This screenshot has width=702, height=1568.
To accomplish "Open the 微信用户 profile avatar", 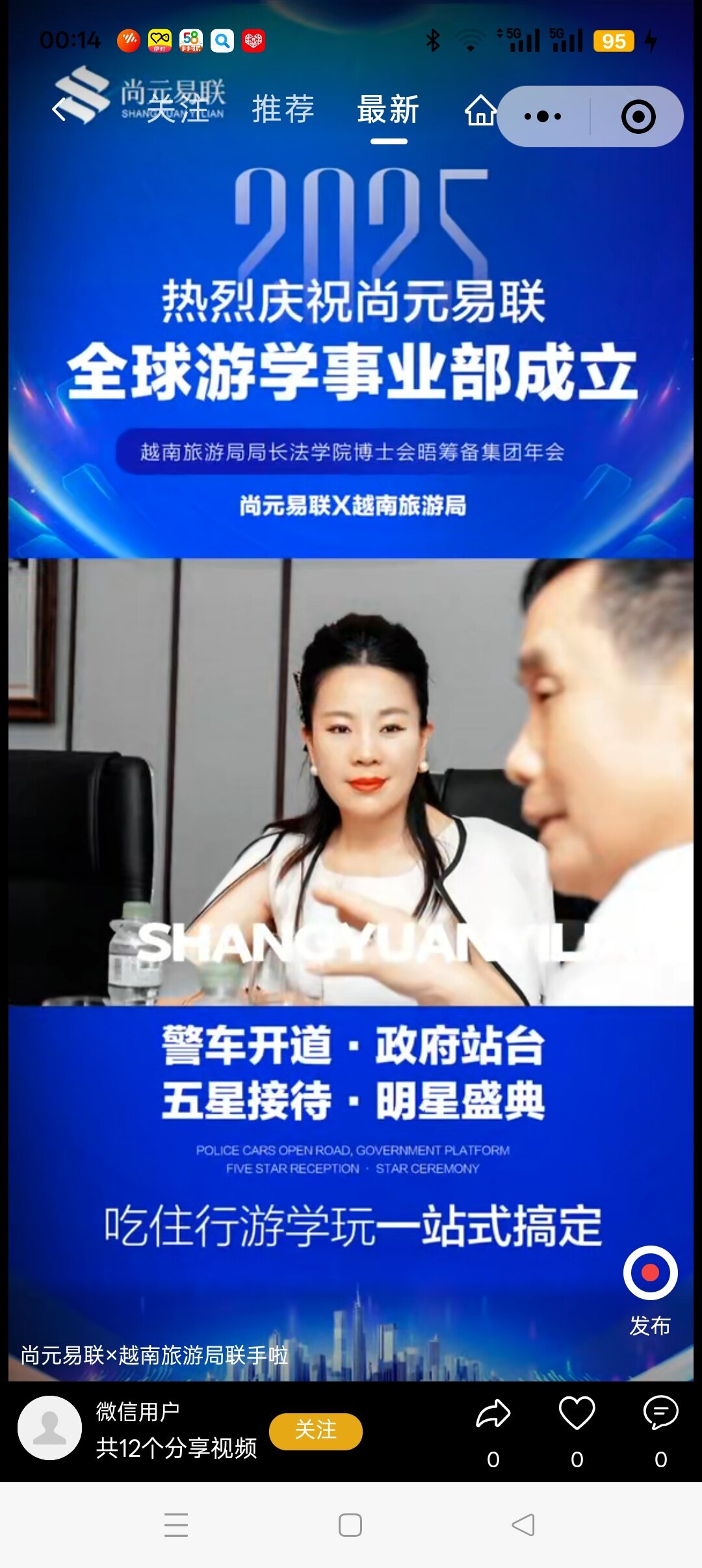I will tap(50, 1428).
